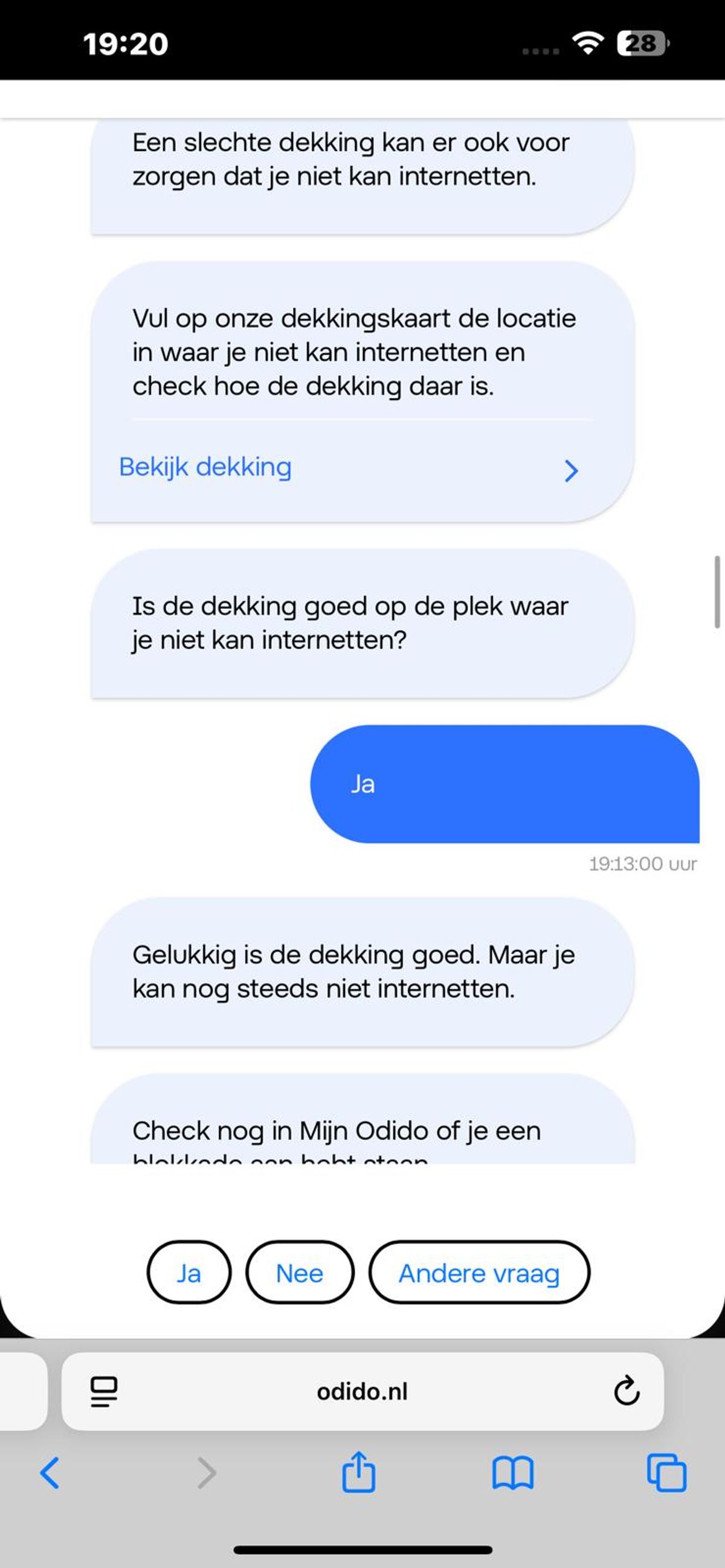Show all open tabs
Image resolution: width=725 pixels, height=1568 pixels.
pos(666,1473)
